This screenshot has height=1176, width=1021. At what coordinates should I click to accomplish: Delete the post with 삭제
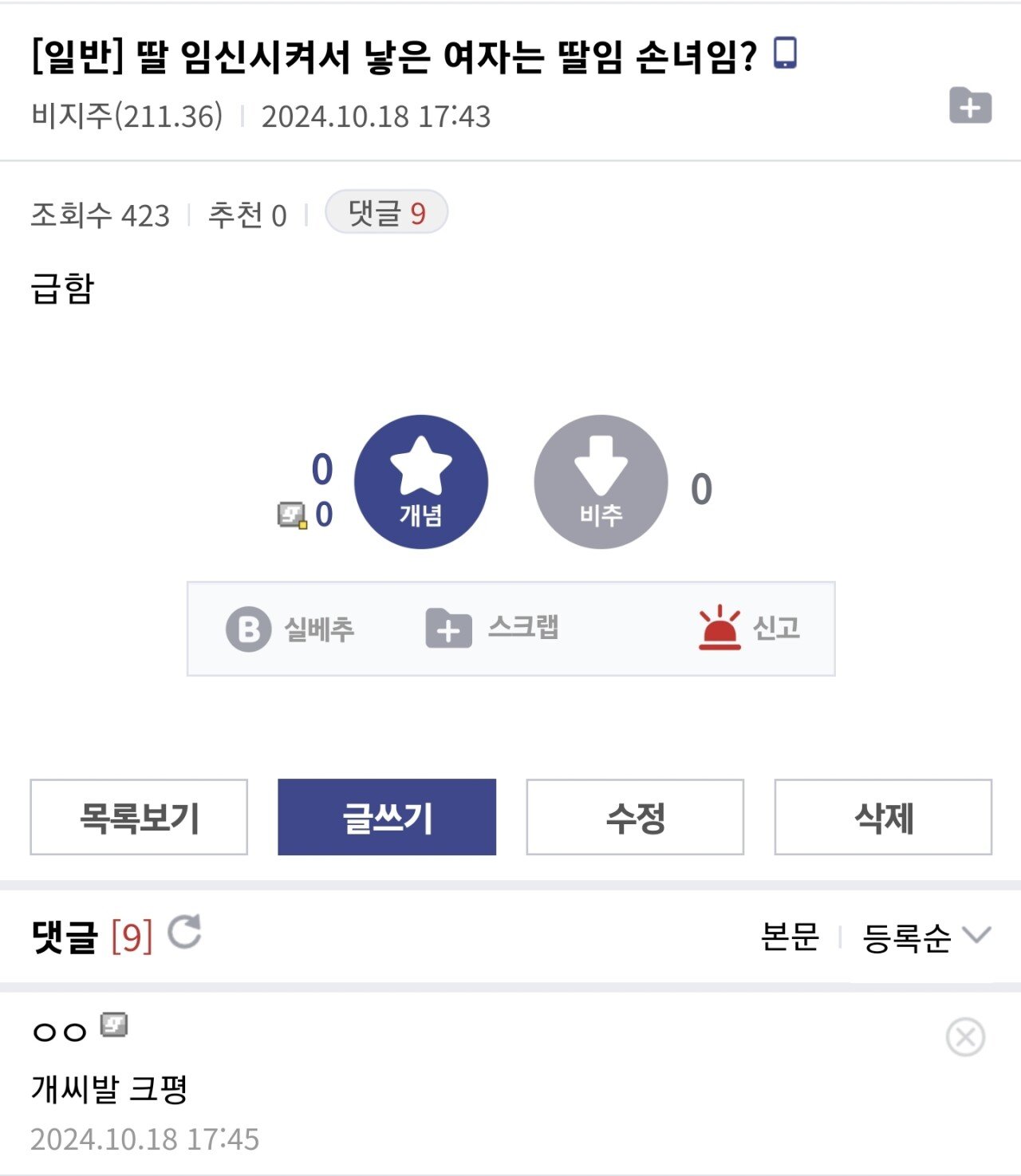point(883,818)
